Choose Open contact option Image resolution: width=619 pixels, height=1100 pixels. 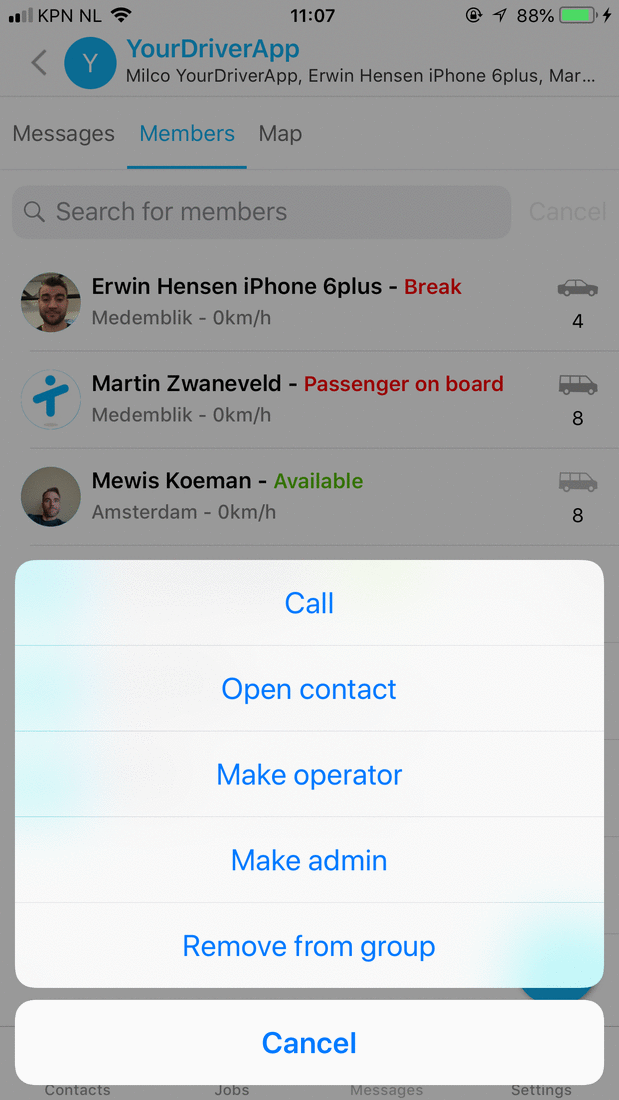(x=309, y=689)
